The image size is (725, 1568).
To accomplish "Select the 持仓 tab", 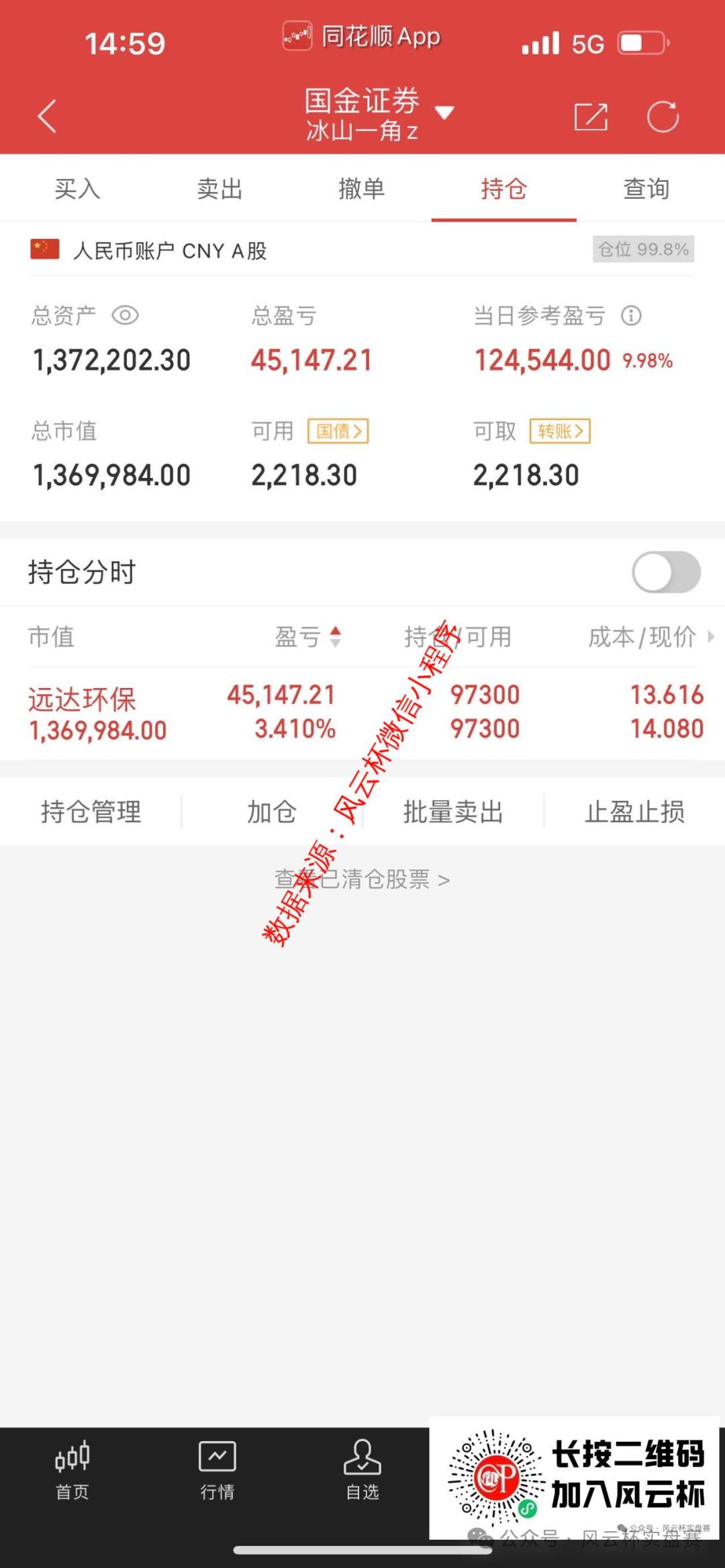I will point(504,189).
